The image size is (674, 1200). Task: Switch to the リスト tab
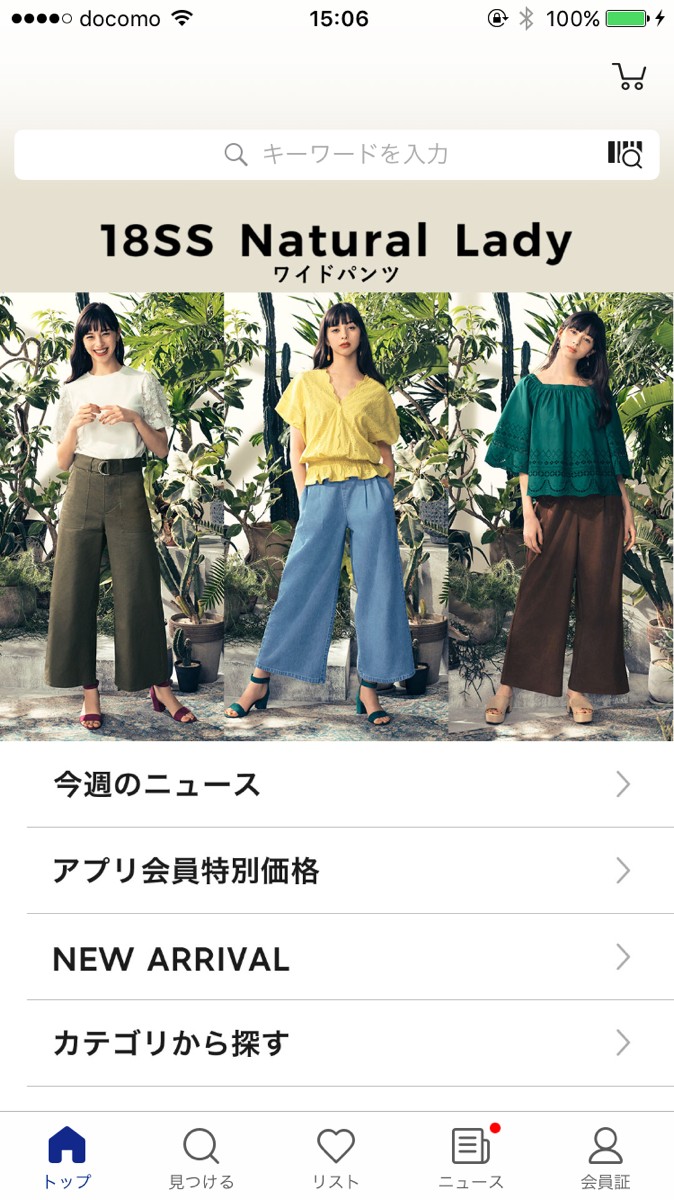point(336,1157)
